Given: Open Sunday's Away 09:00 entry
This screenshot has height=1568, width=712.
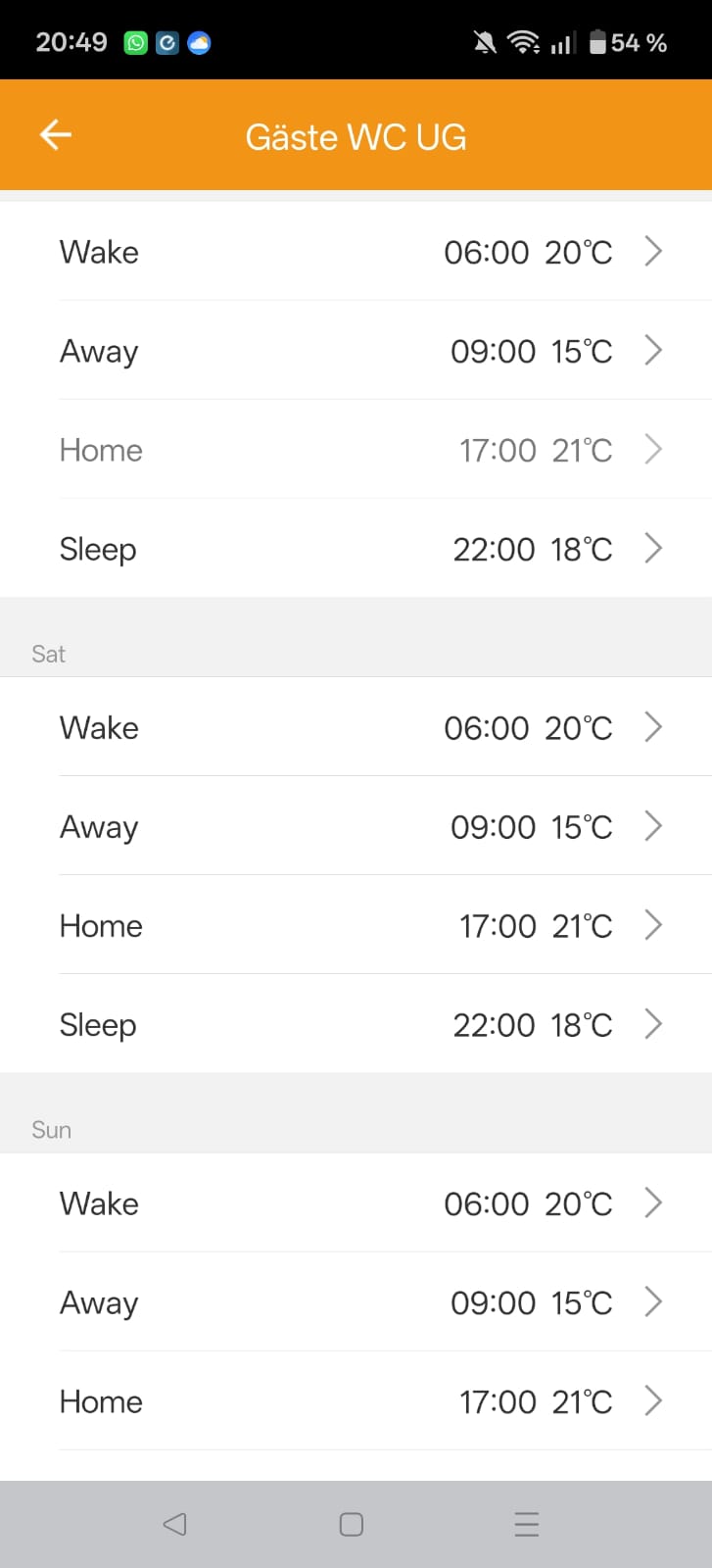Looking at the screenshot, I should pyautogui.click(x=356, y=1302).
